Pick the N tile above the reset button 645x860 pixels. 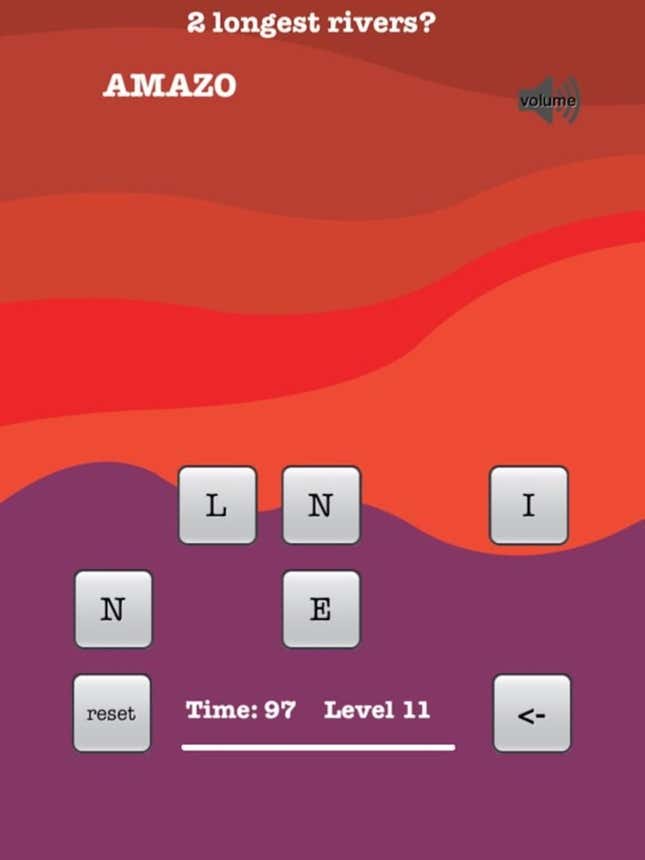[x=113, y=609]
